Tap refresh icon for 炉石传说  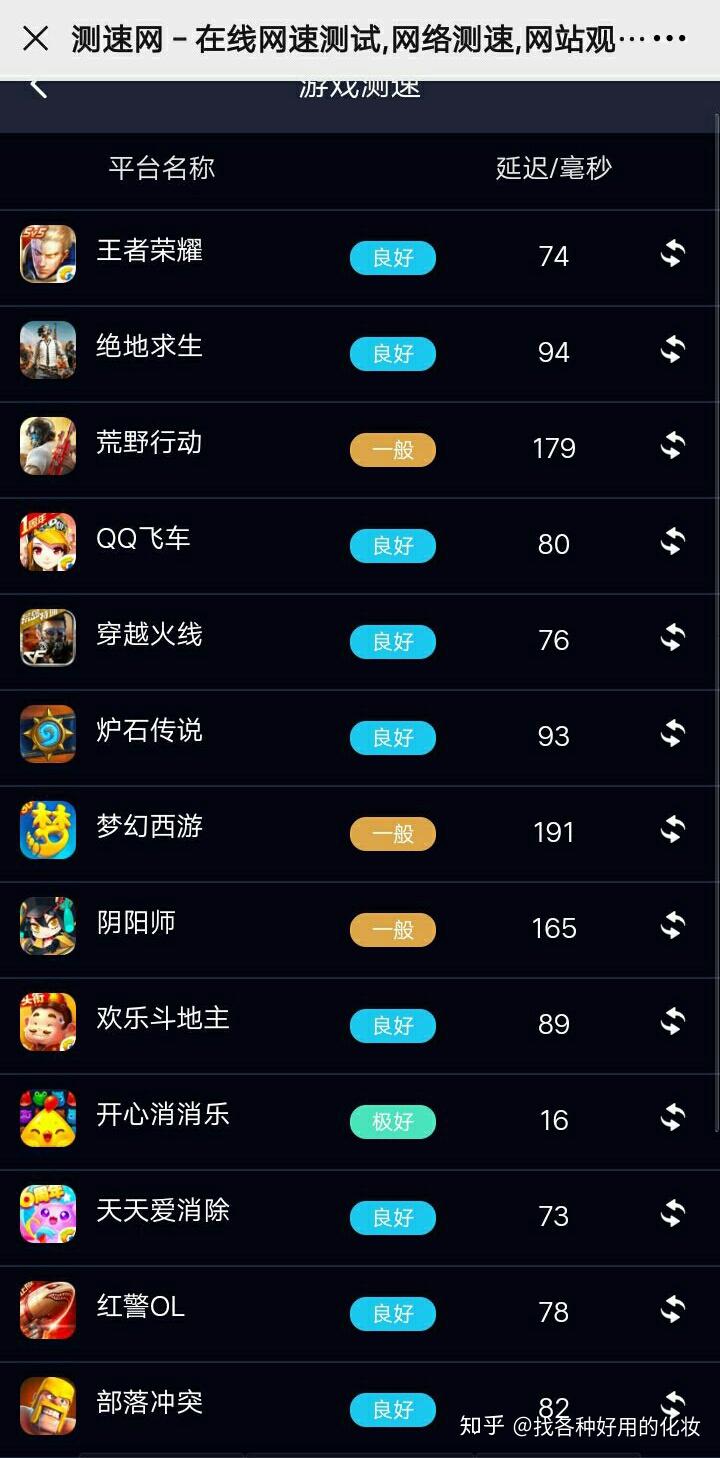tap(673, 734)
